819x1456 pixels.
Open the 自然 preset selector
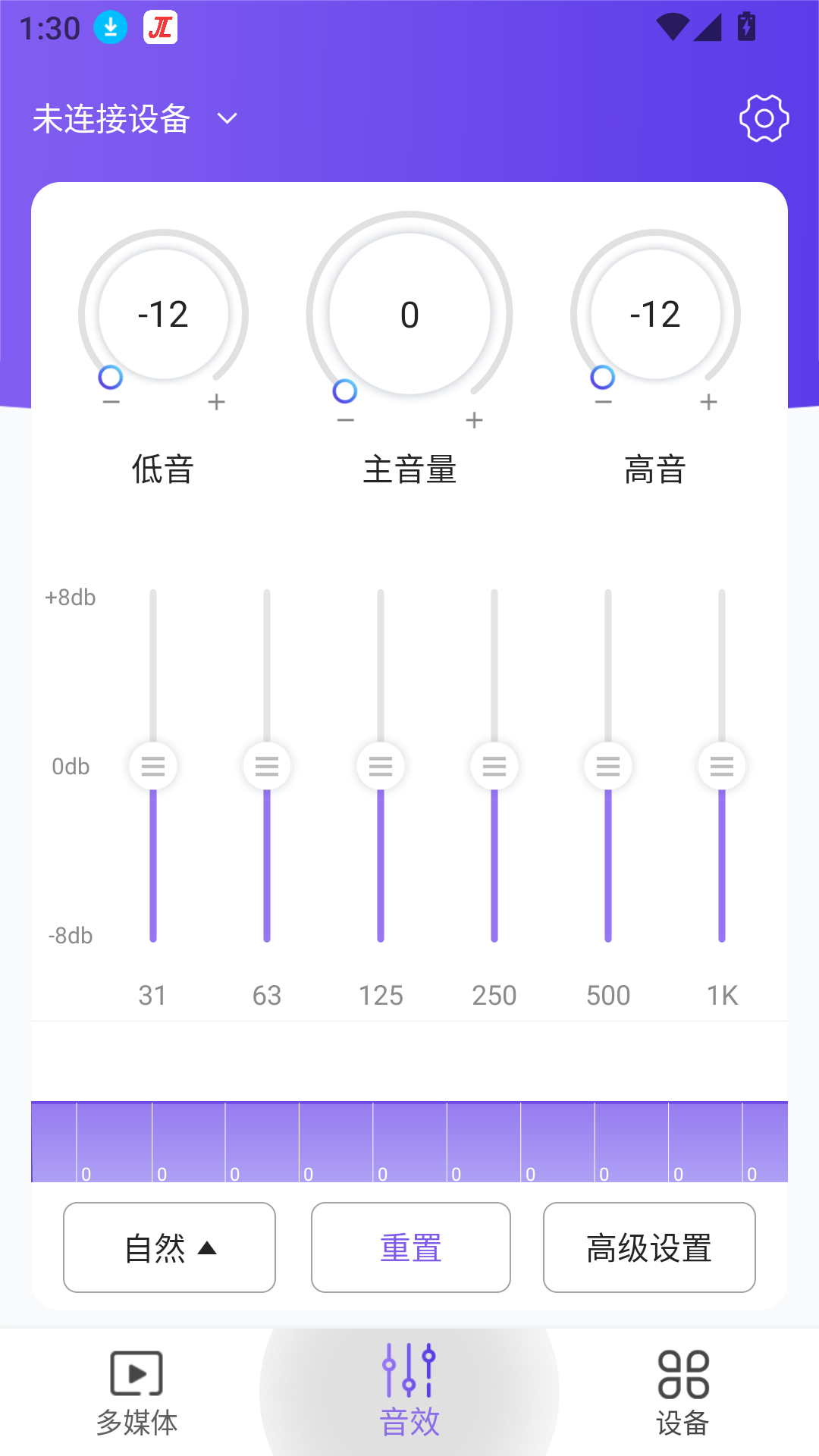[x=169, y=1247]
